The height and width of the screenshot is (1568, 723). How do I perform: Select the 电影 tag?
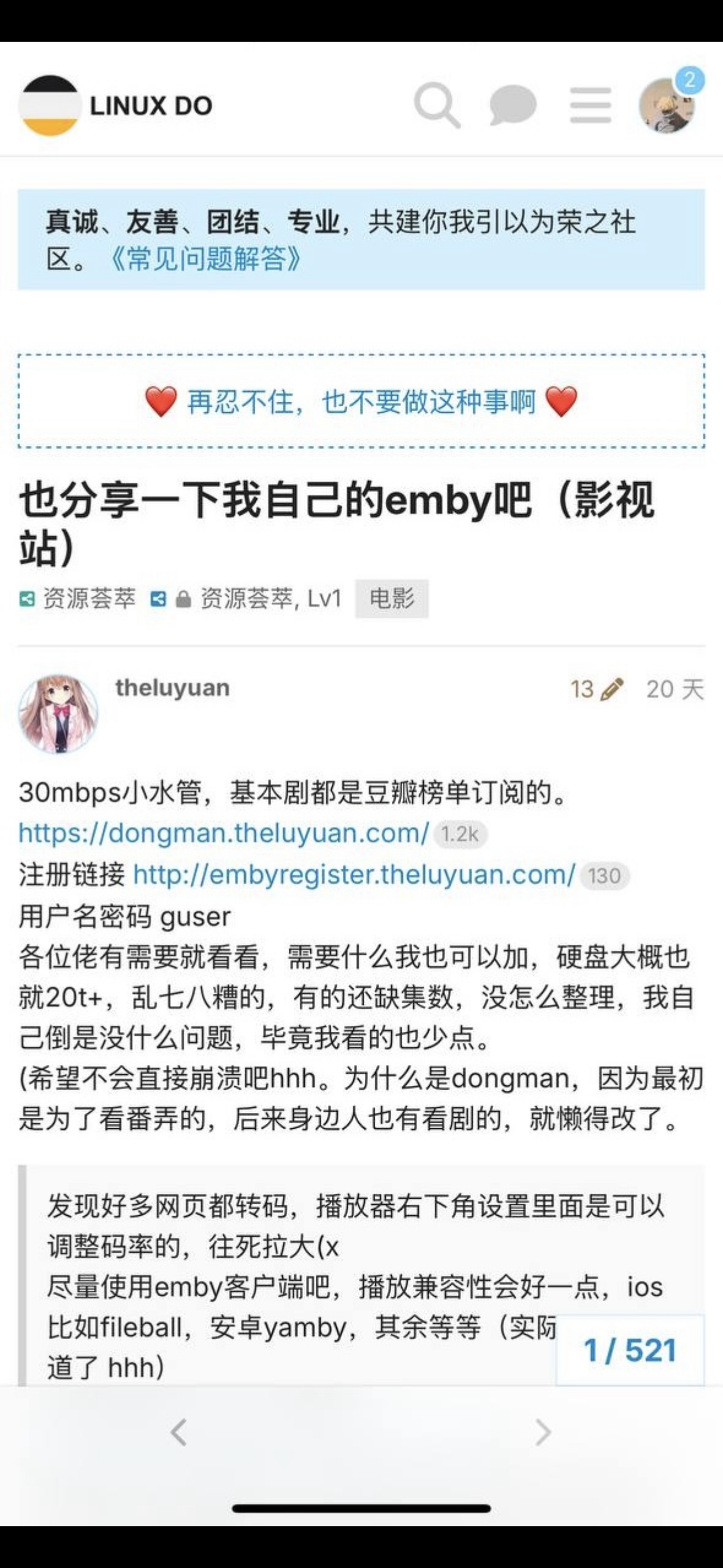(391, 598)
